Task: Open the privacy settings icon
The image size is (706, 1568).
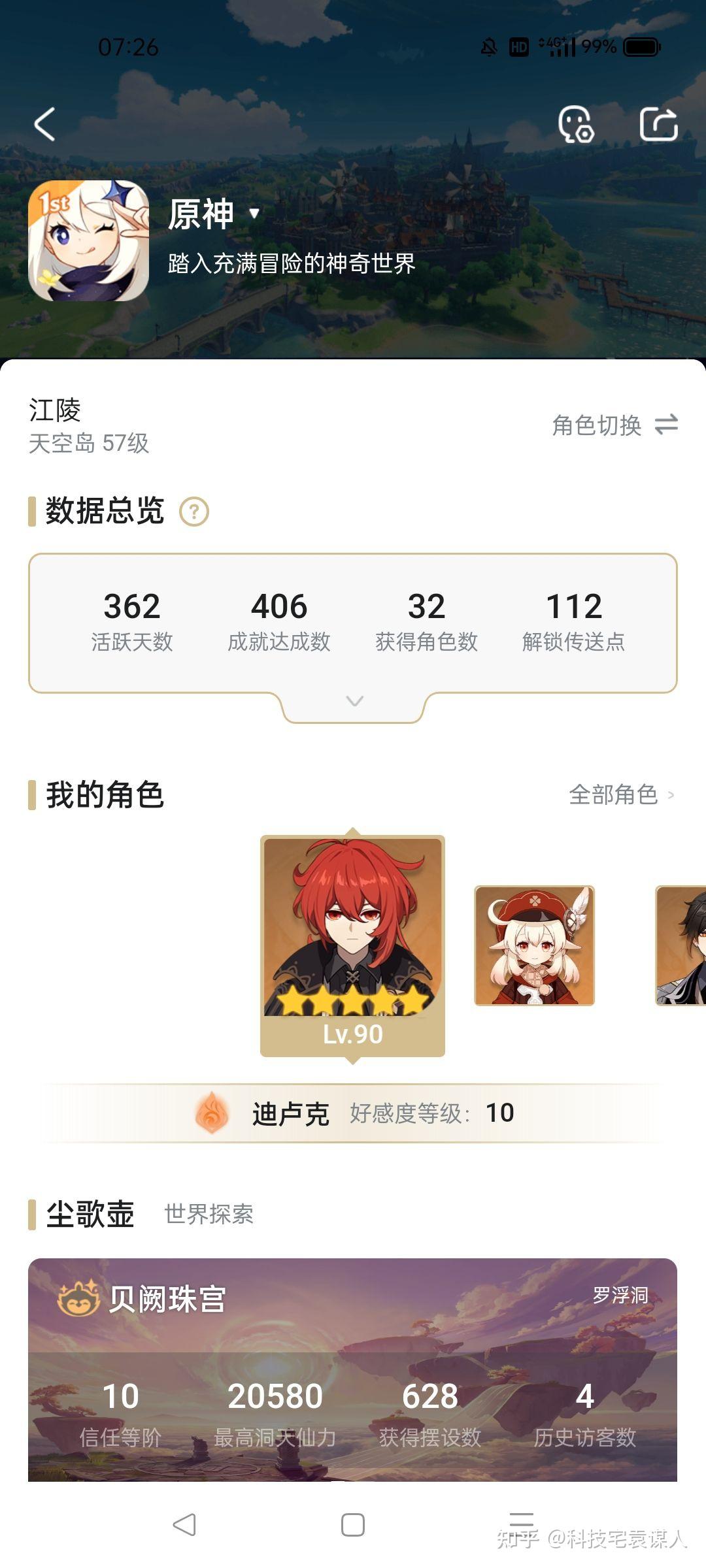Action: point(576,124)
